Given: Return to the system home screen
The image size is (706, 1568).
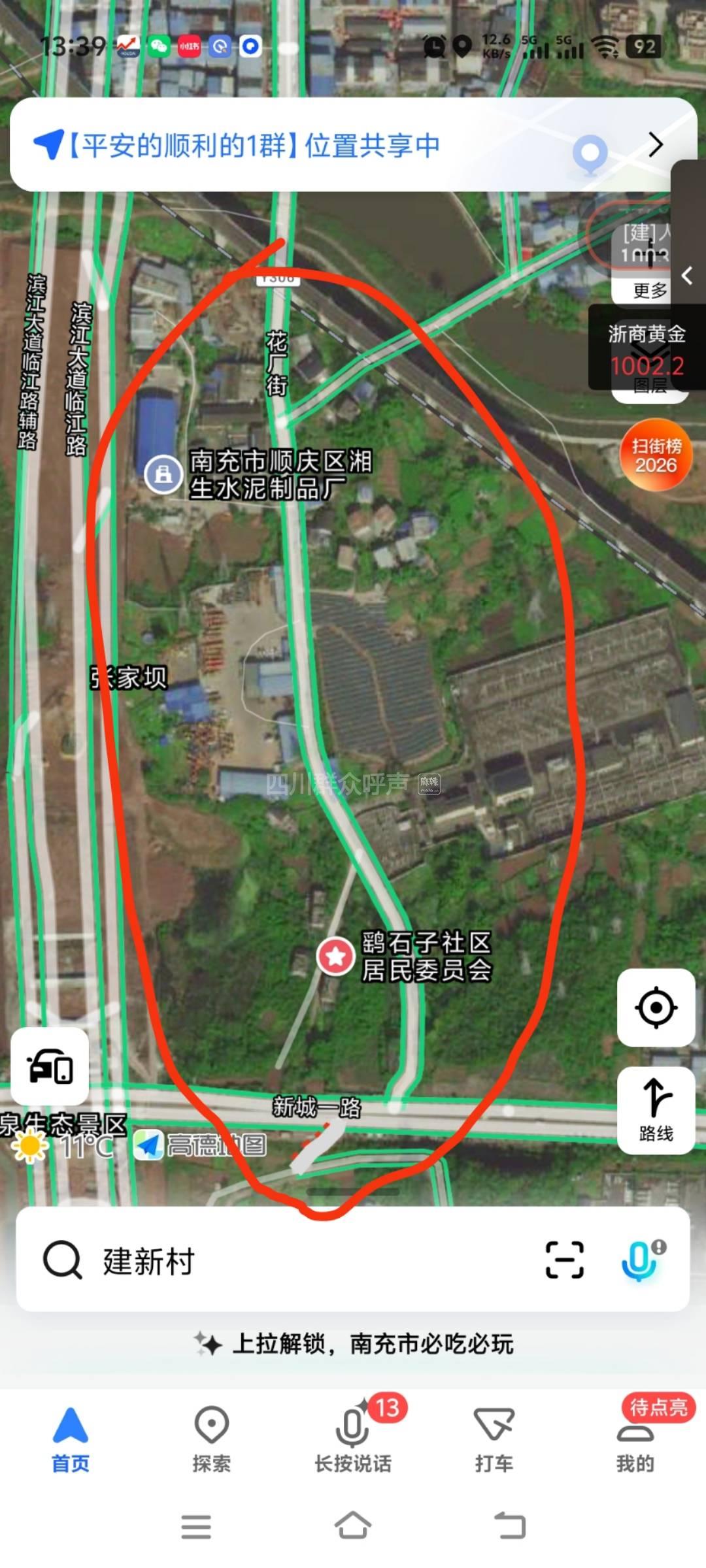Looking at the screenshot, I should pyautogui.click(x=353, y=1526).
